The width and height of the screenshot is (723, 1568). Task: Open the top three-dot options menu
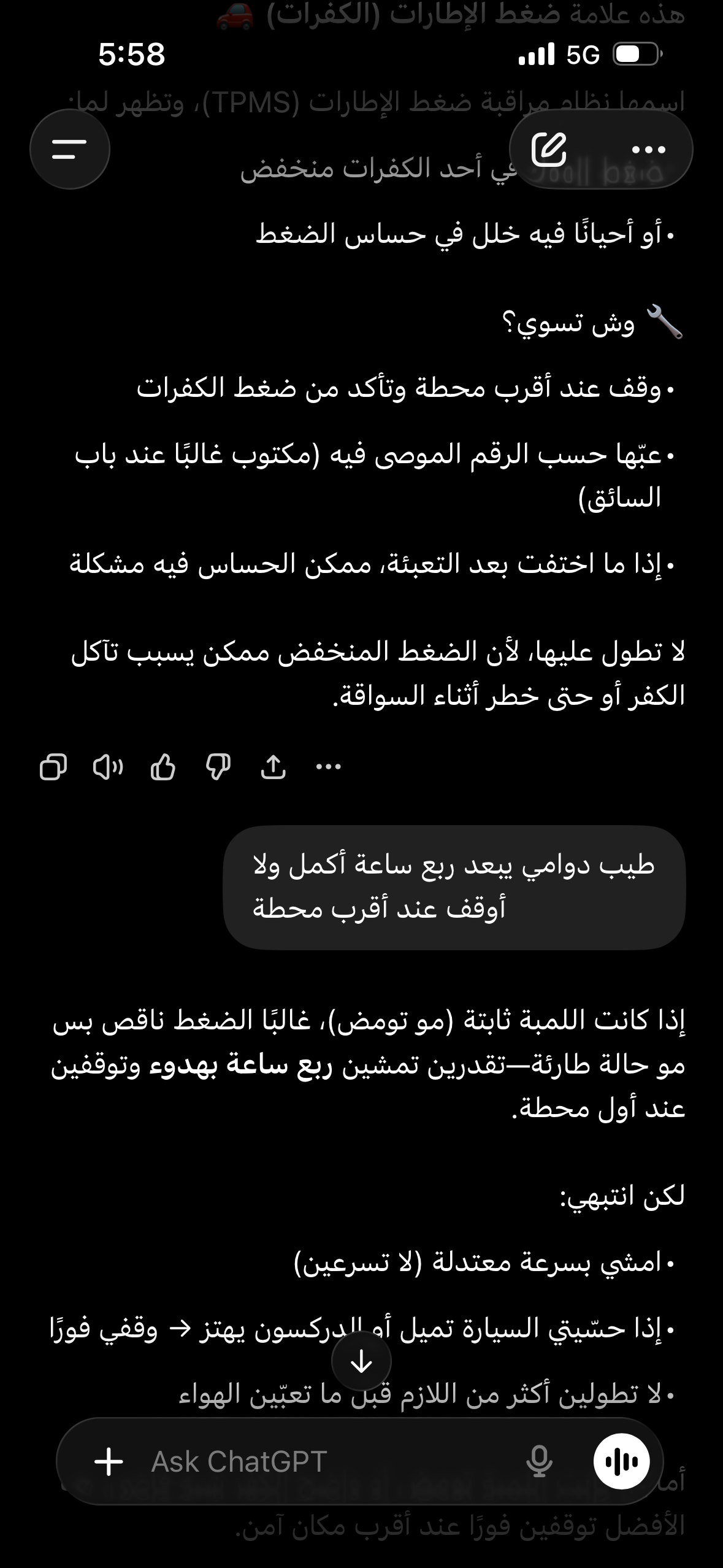coord(648,149)
